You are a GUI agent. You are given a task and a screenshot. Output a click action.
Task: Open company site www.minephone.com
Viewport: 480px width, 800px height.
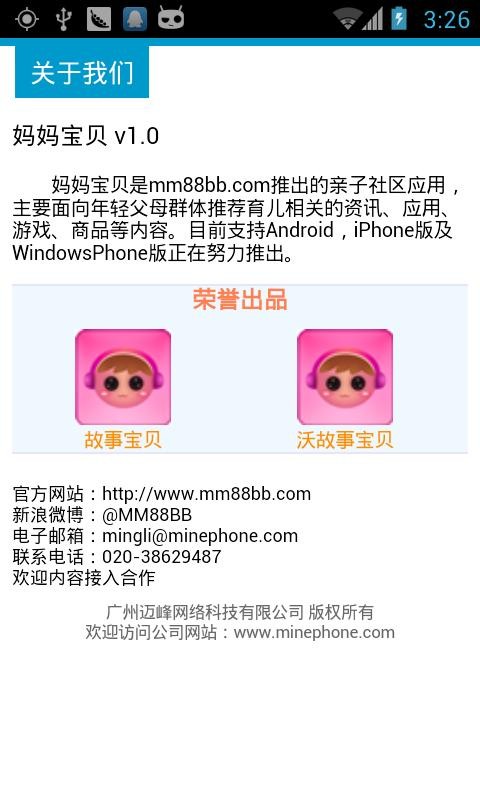click(x=314, y=633)
